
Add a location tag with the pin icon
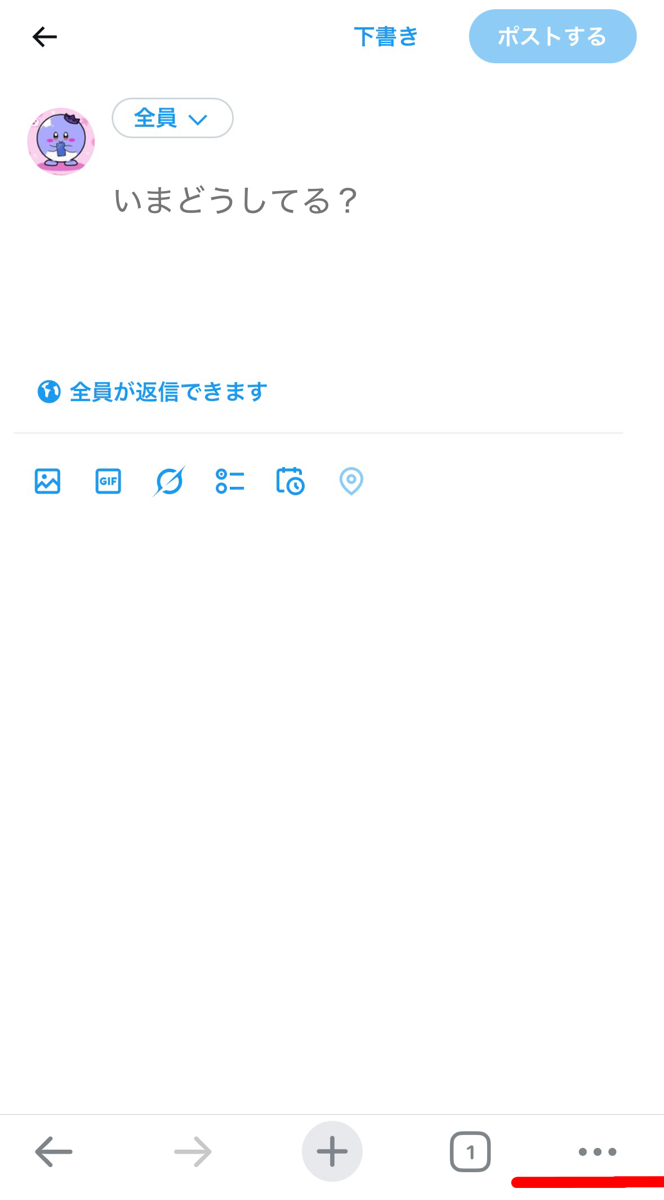(x=351, y=481)
